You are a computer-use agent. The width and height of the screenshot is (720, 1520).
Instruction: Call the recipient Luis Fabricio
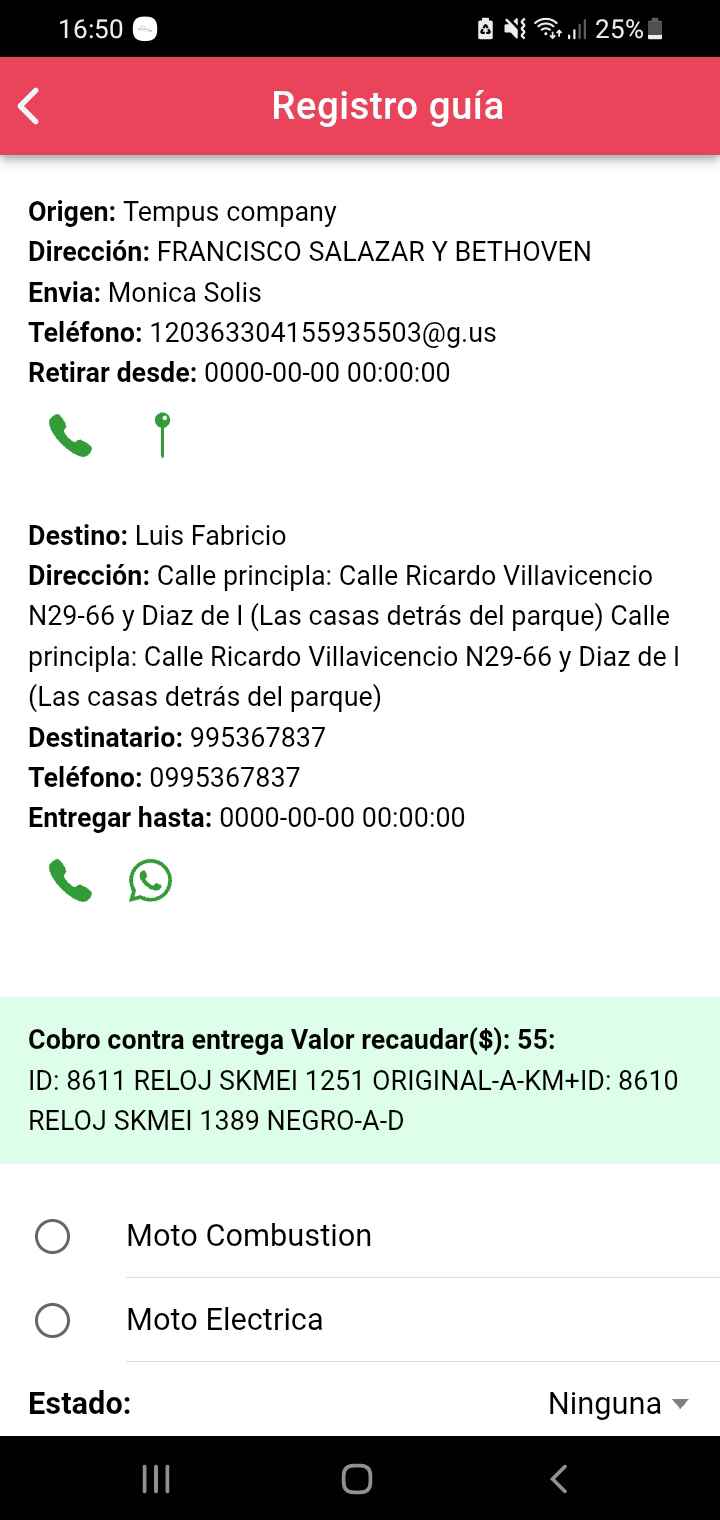coord(70,880)
